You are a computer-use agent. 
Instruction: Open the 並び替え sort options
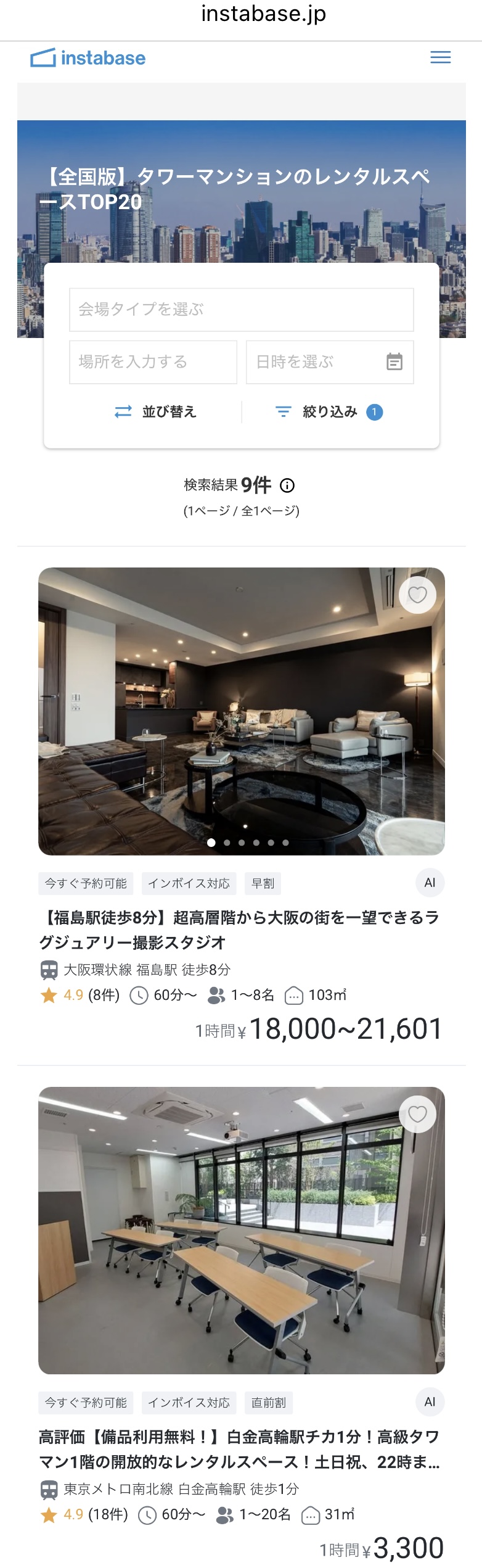[155, 411]
